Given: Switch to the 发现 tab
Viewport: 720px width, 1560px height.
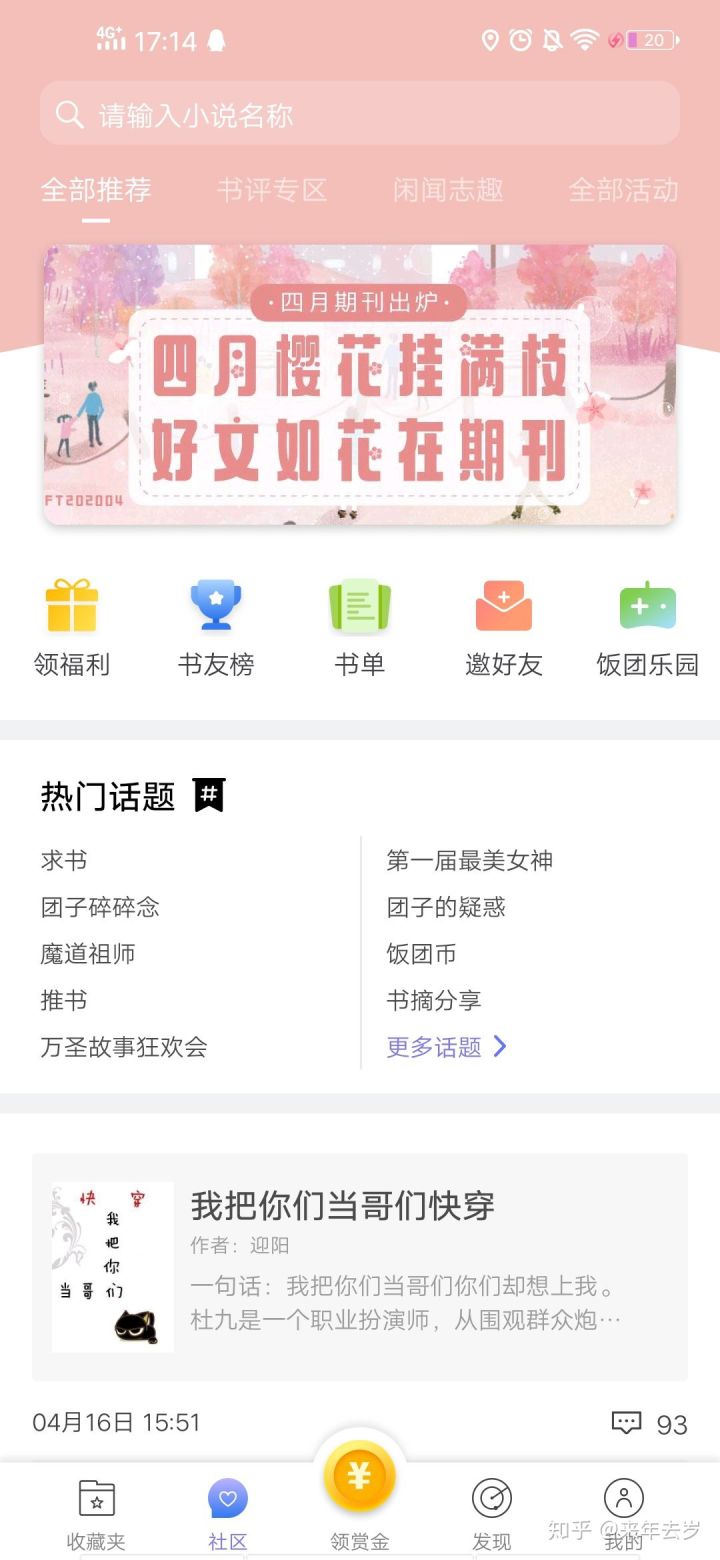Looking at the screenshot, I should pos(491,1514).
